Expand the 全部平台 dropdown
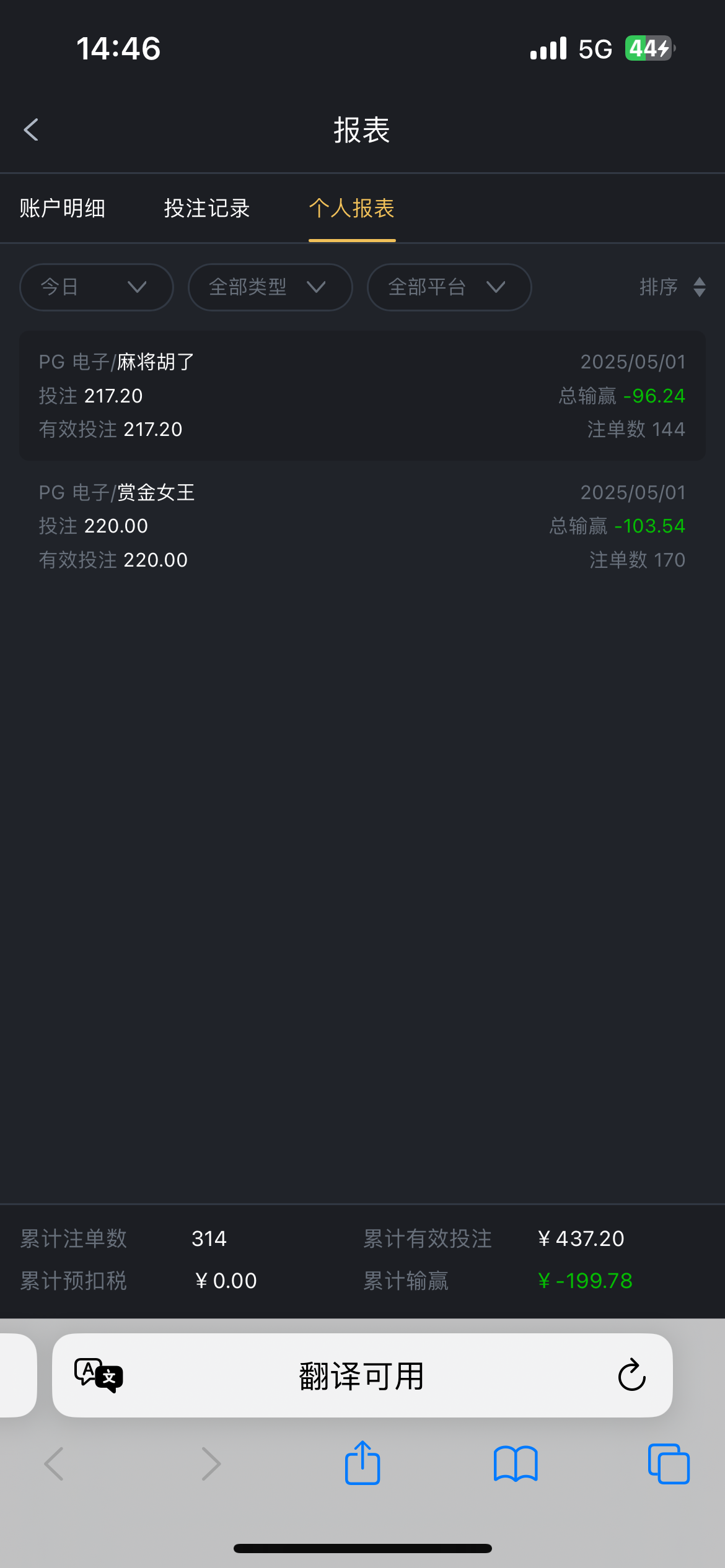 point(449,287)
